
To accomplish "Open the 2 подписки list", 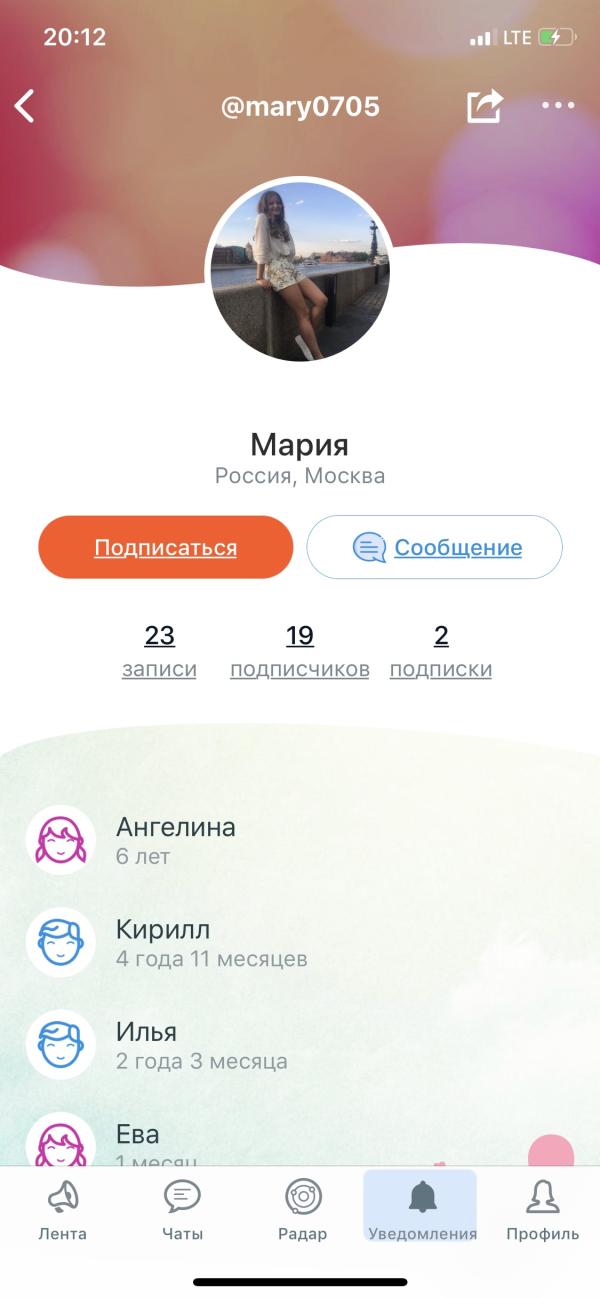I will pyautogui.click(x=441, y=651).
